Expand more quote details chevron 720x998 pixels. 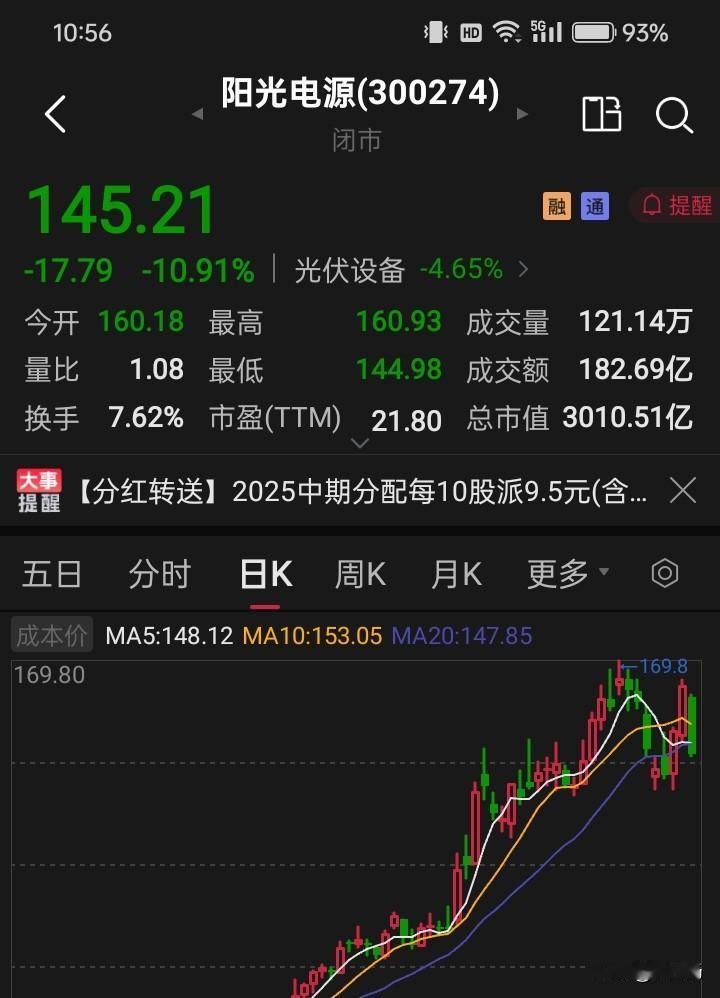click(x=360, y=443)
